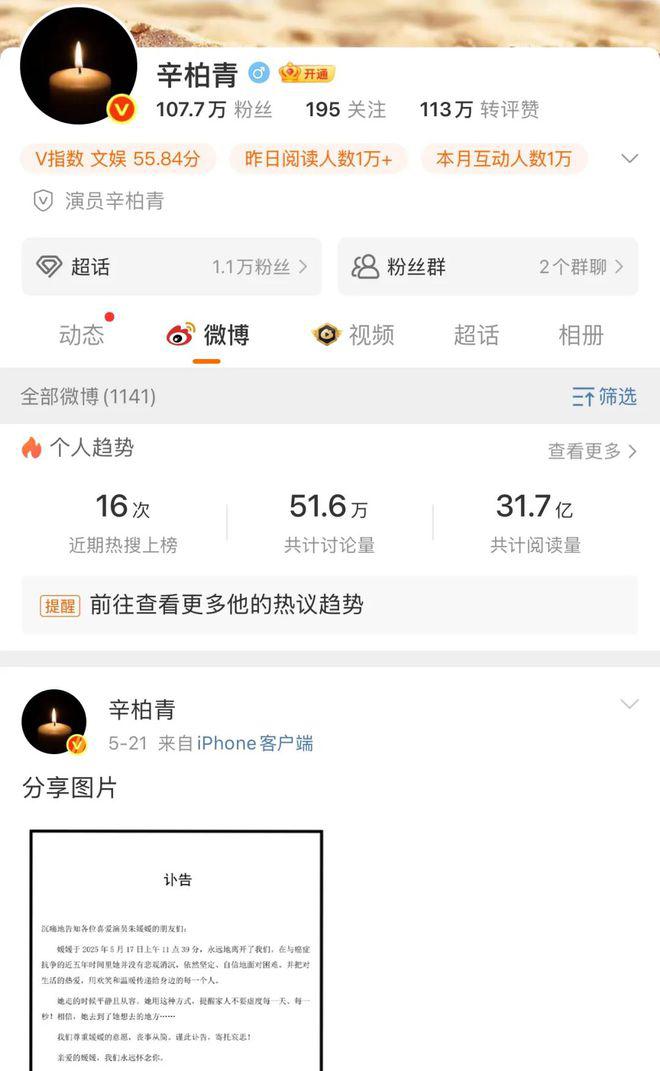Tap 查看更多 in 个人趋势
Viewport: 660px width, 1071px height.
tap(592, 451)
